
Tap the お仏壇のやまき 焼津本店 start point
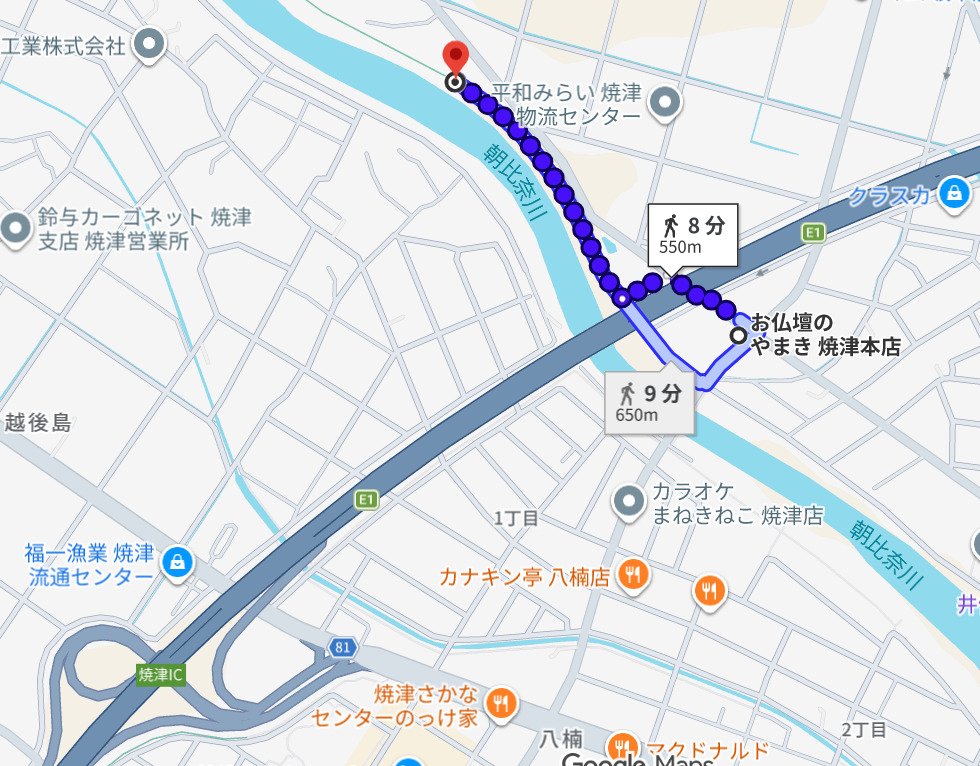click(739, 336)
